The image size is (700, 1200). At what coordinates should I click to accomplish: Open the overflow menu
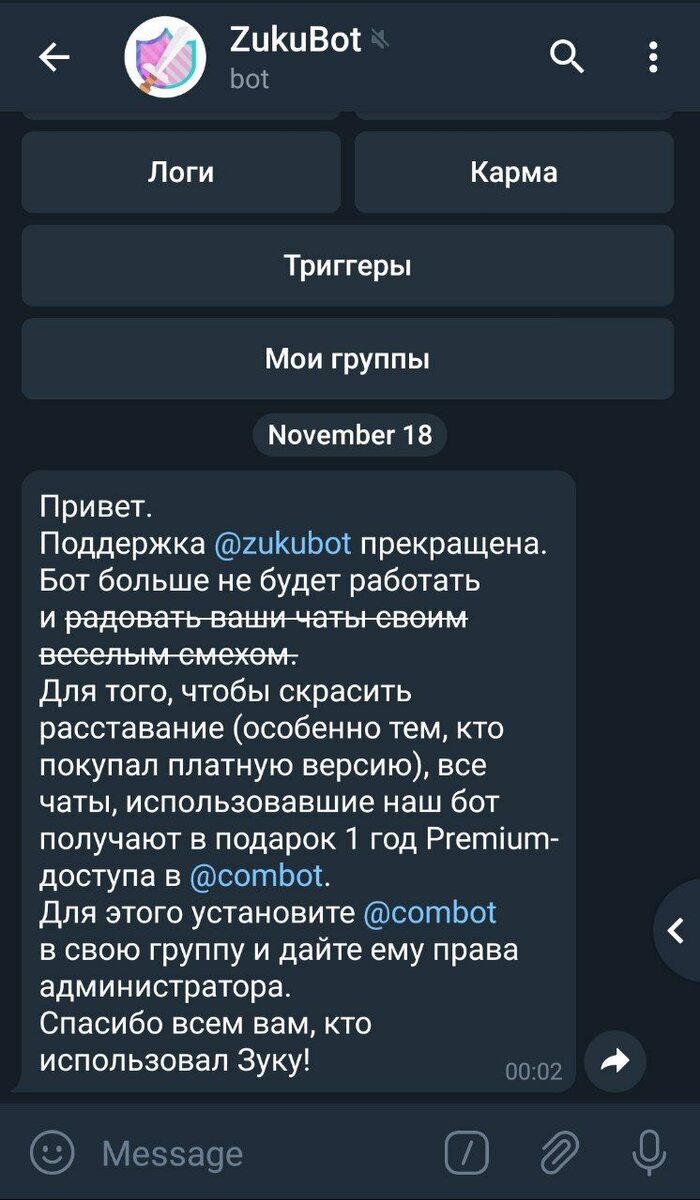click(x=653, y=58)
